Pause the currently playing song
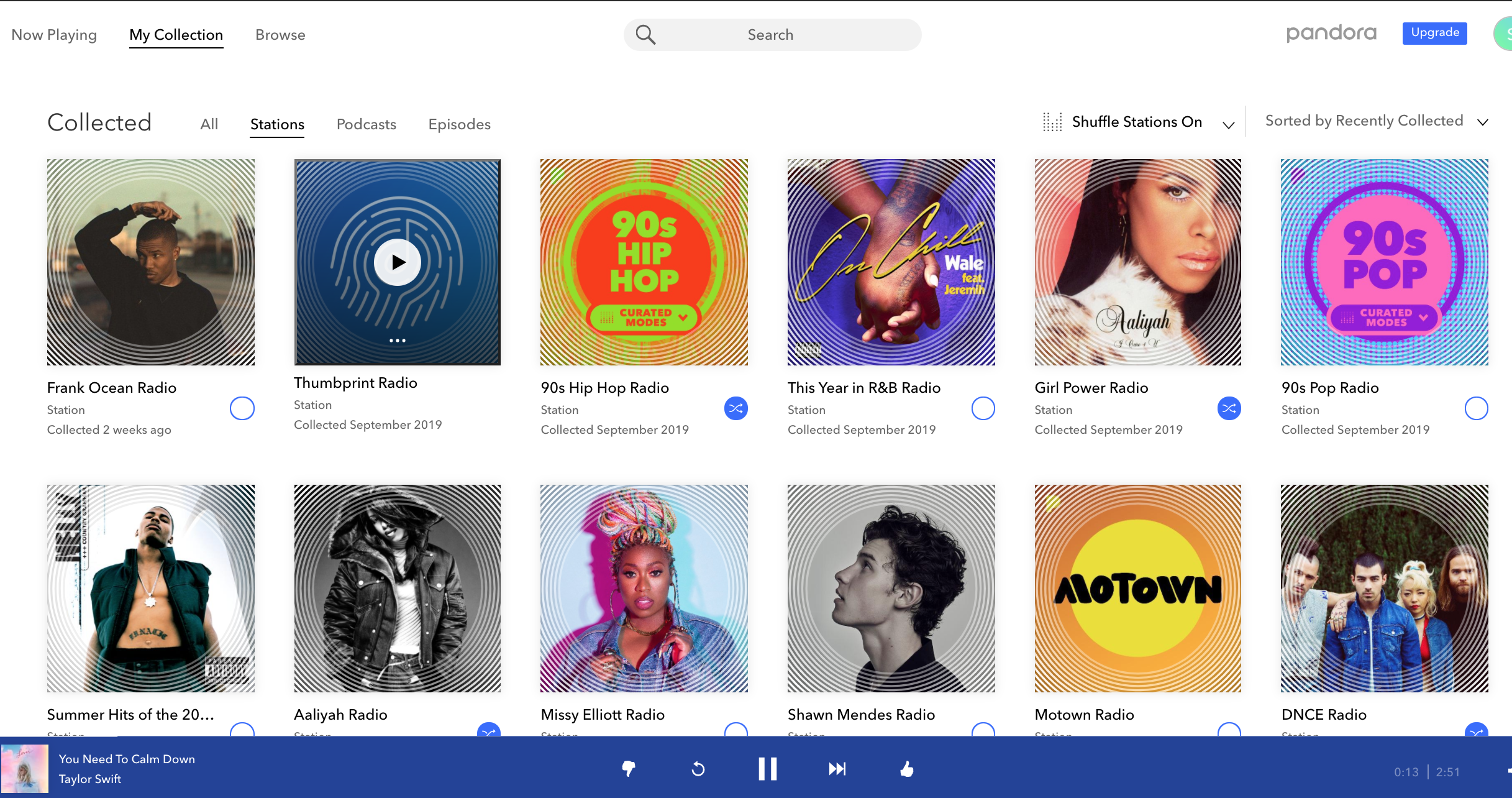 [767, 769]
